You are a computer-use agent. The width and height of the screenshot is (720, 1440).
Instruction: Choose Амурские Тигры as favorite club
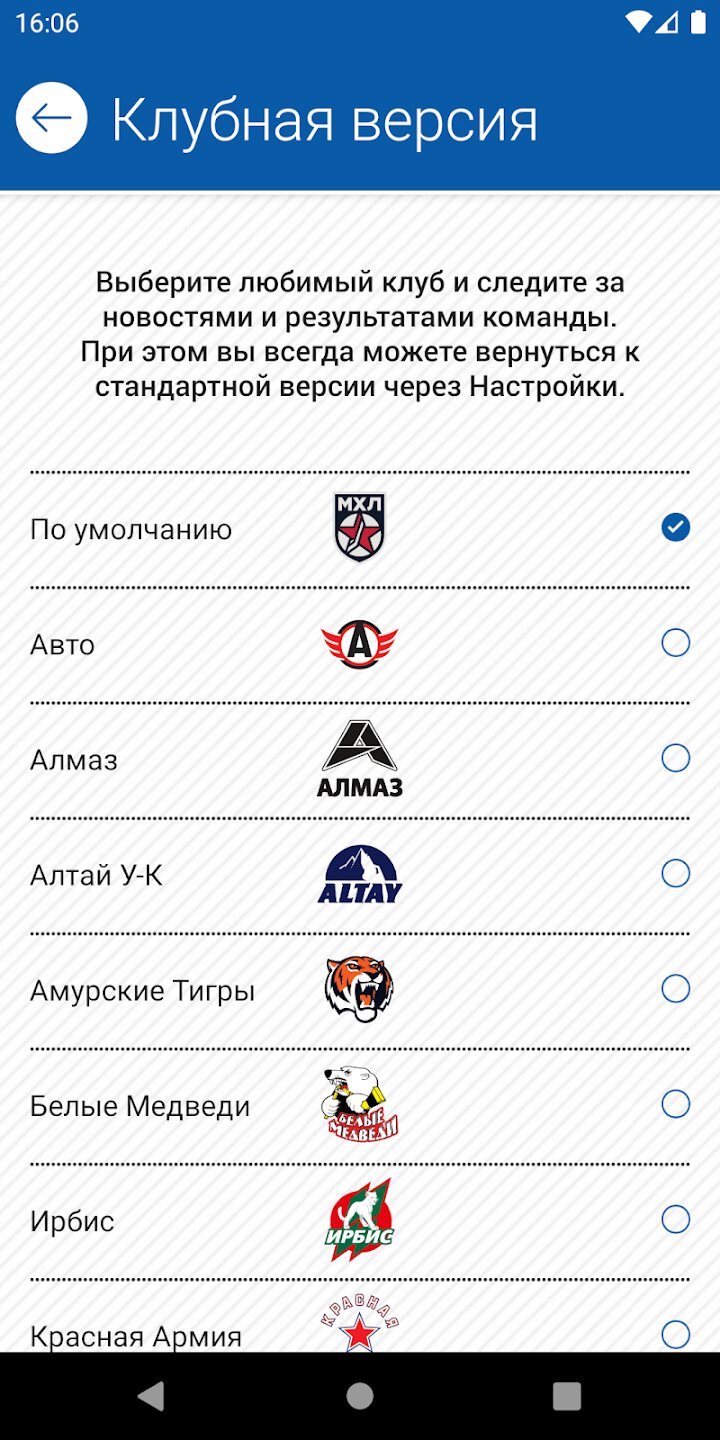click(x=360, y=990)
